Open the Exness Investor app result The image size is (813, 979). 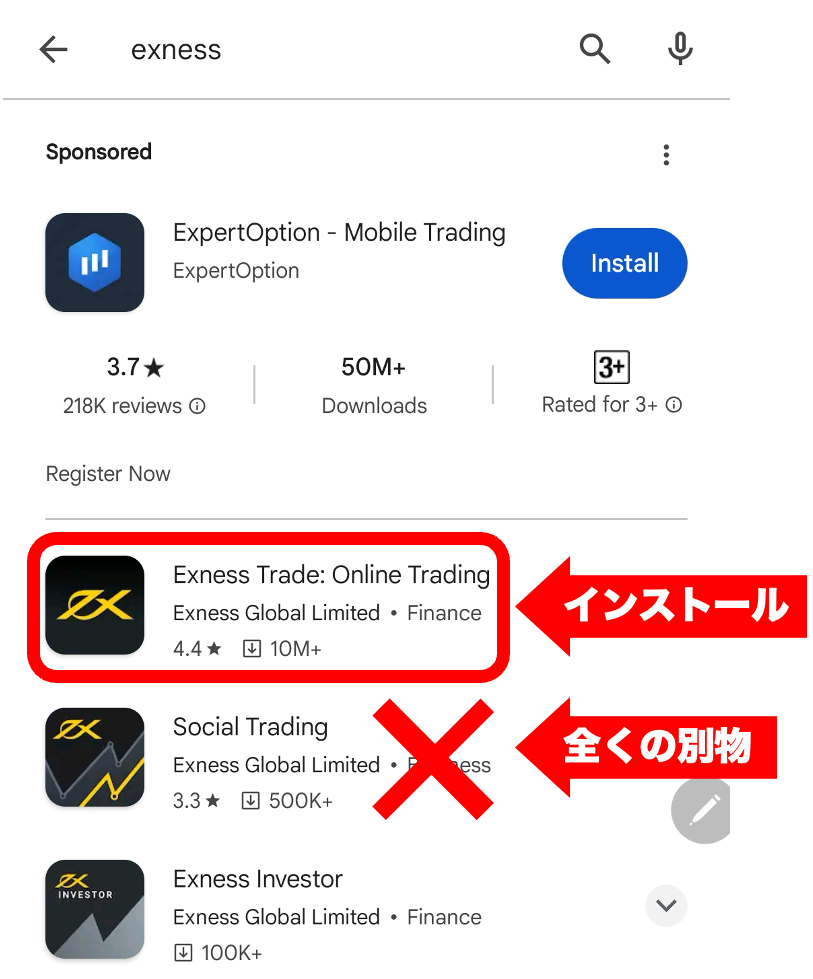tap(258, 880)
